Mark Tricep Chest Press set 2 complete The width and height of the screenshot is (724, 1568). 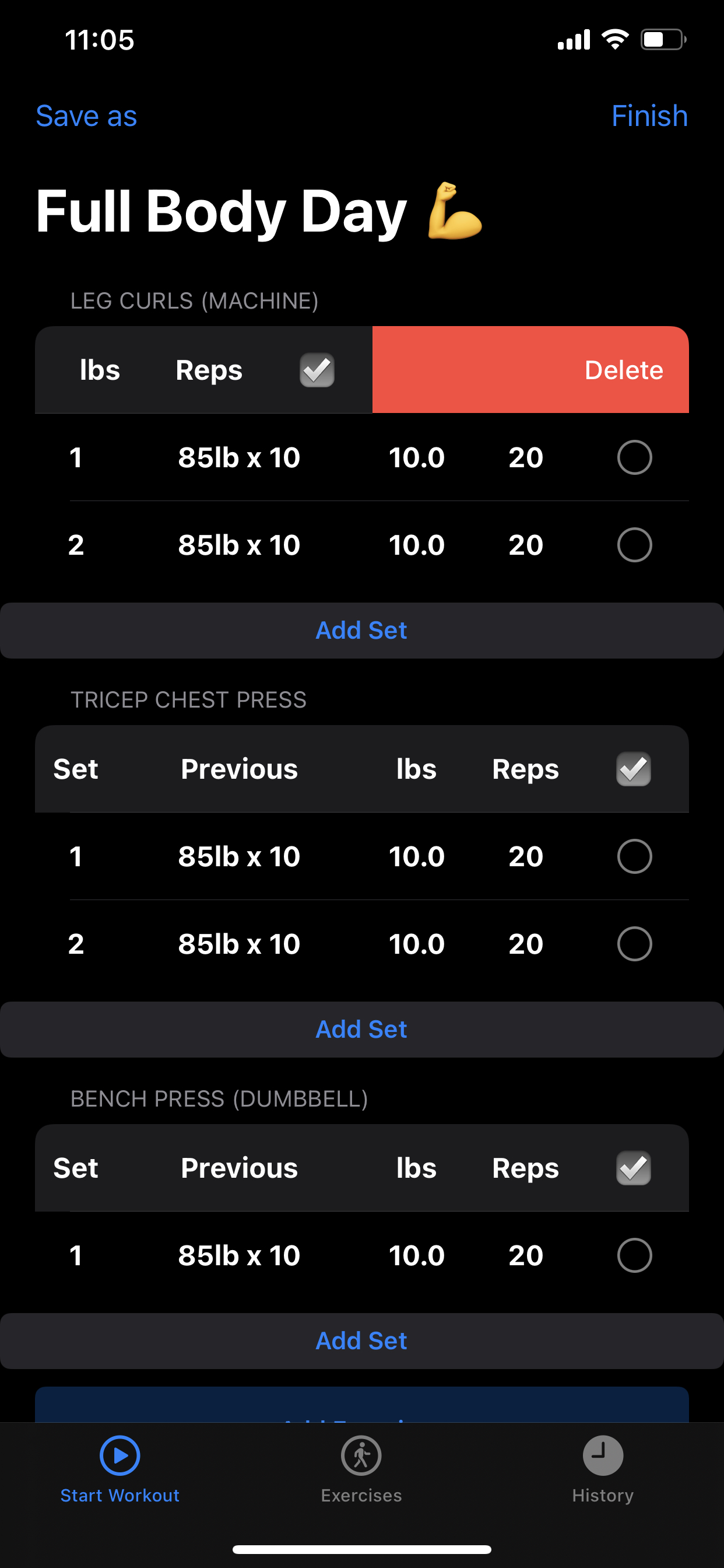[634, 944]
